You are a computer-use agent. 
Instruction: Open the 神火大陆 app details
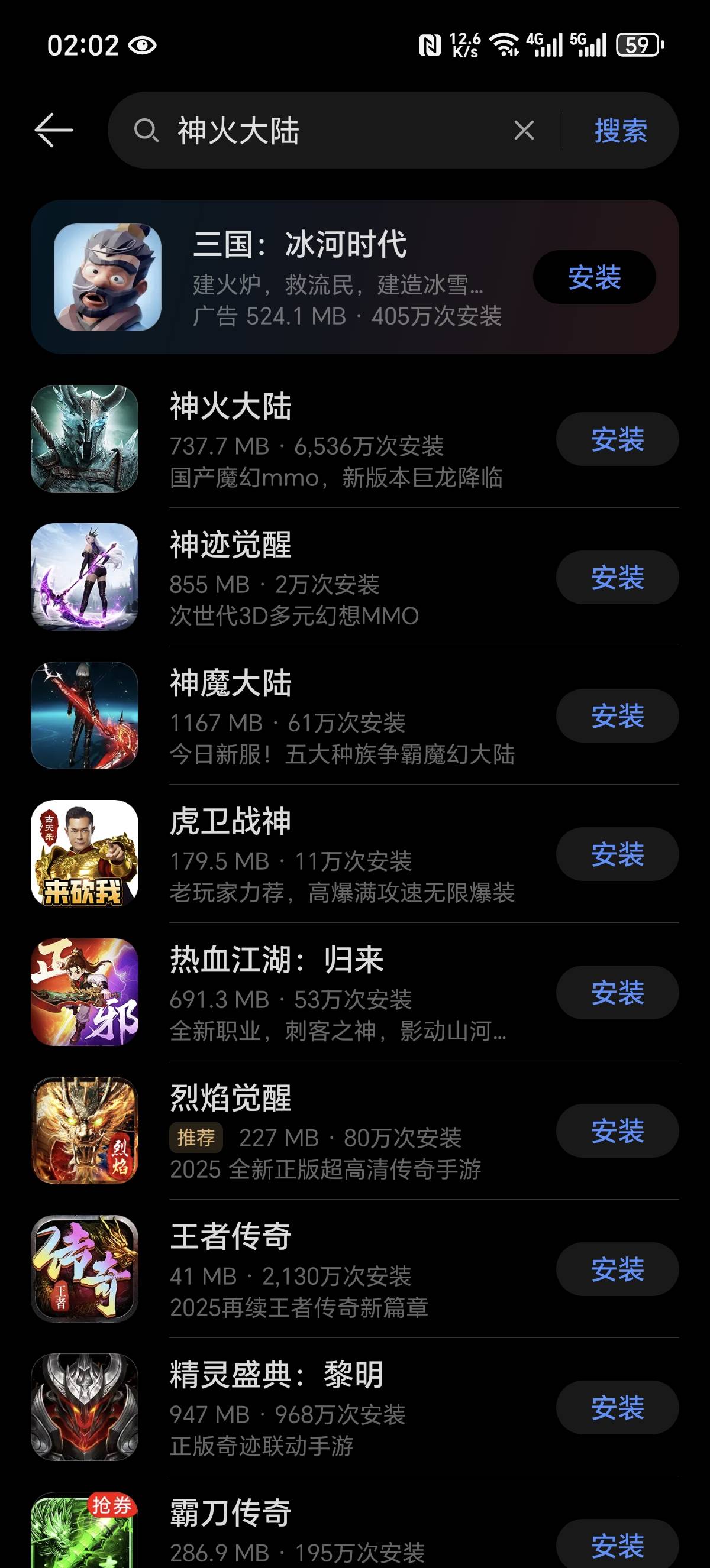pyautogui.click(x=335, y=439)
